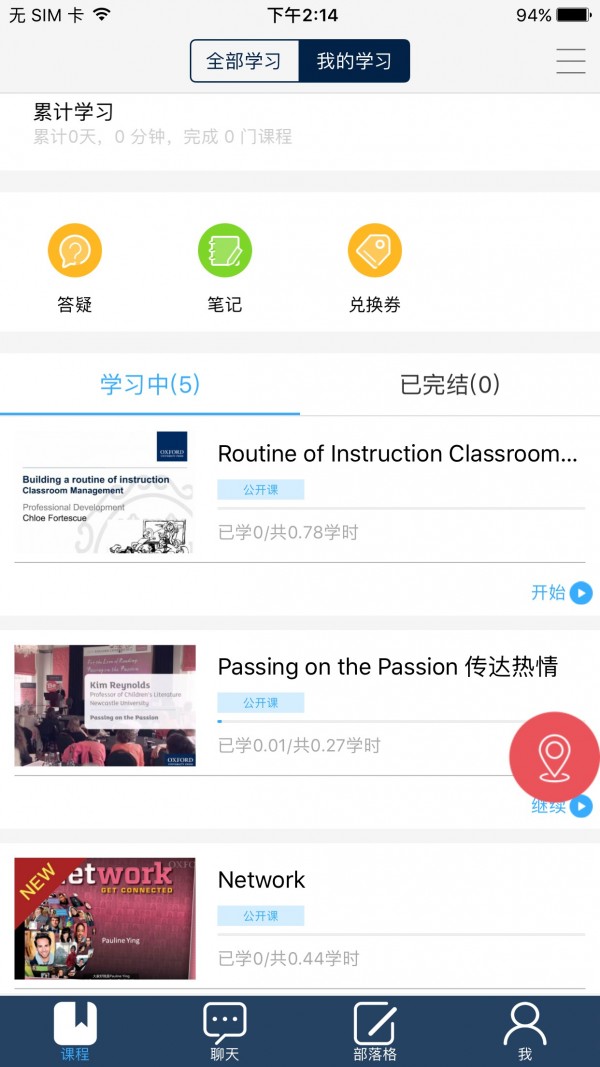Select 我的学习 segment

pyautogui.click(x=354, y=61)
